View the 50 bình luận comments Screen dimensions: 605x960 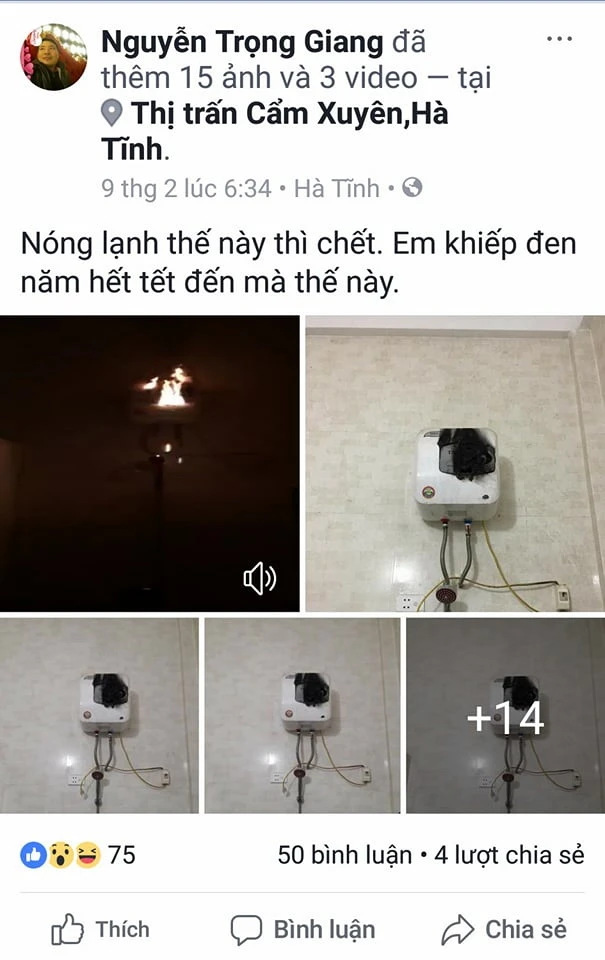tap(345, 855)
